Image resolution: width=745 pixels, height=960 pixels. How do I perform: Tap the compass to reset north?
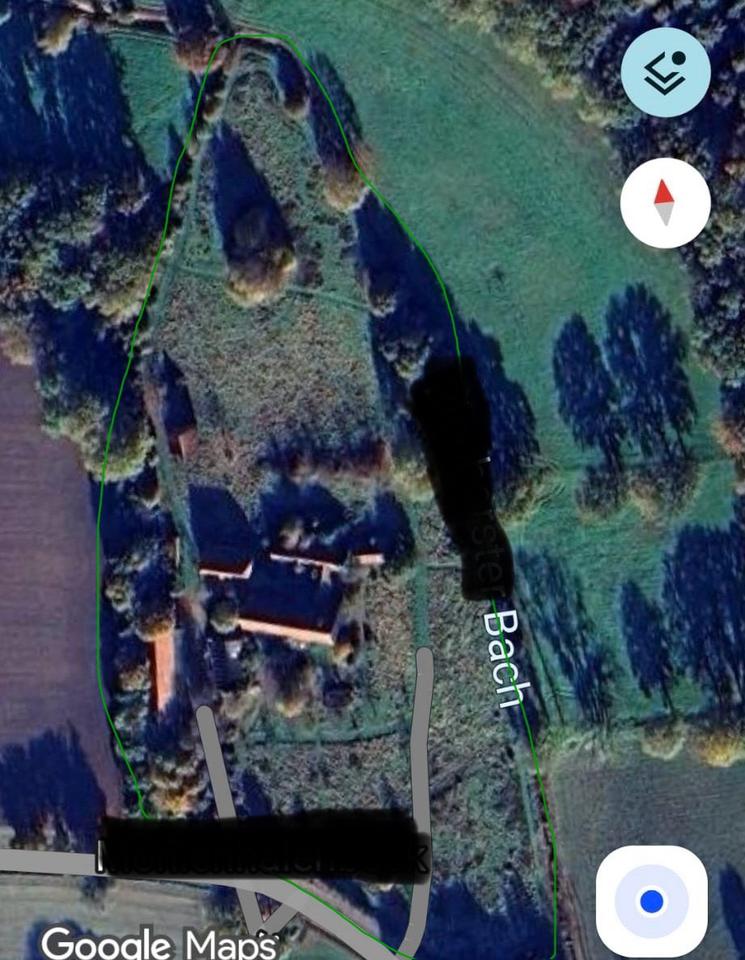[665, 203]
